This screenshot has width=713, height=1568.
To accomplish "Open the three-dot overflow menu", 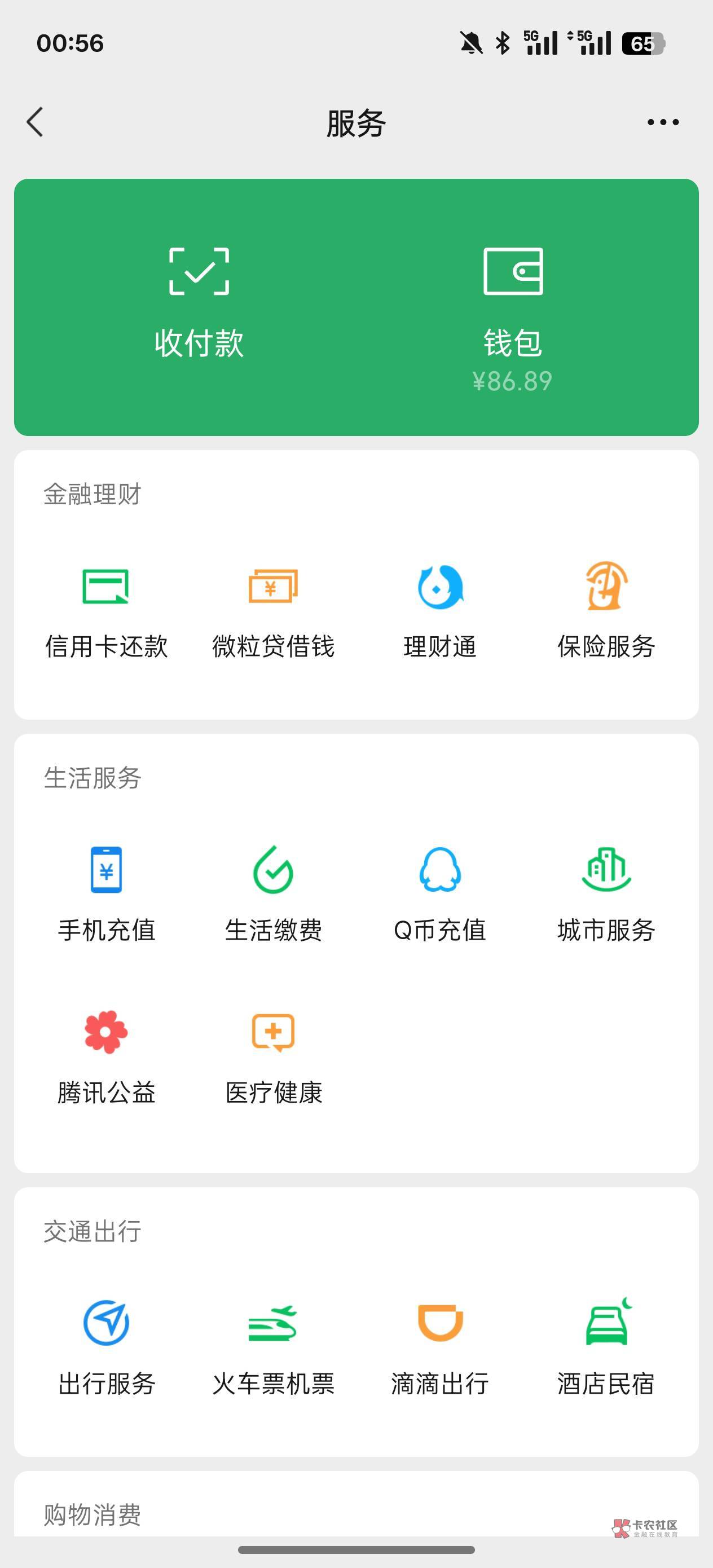I will point(662,122).
